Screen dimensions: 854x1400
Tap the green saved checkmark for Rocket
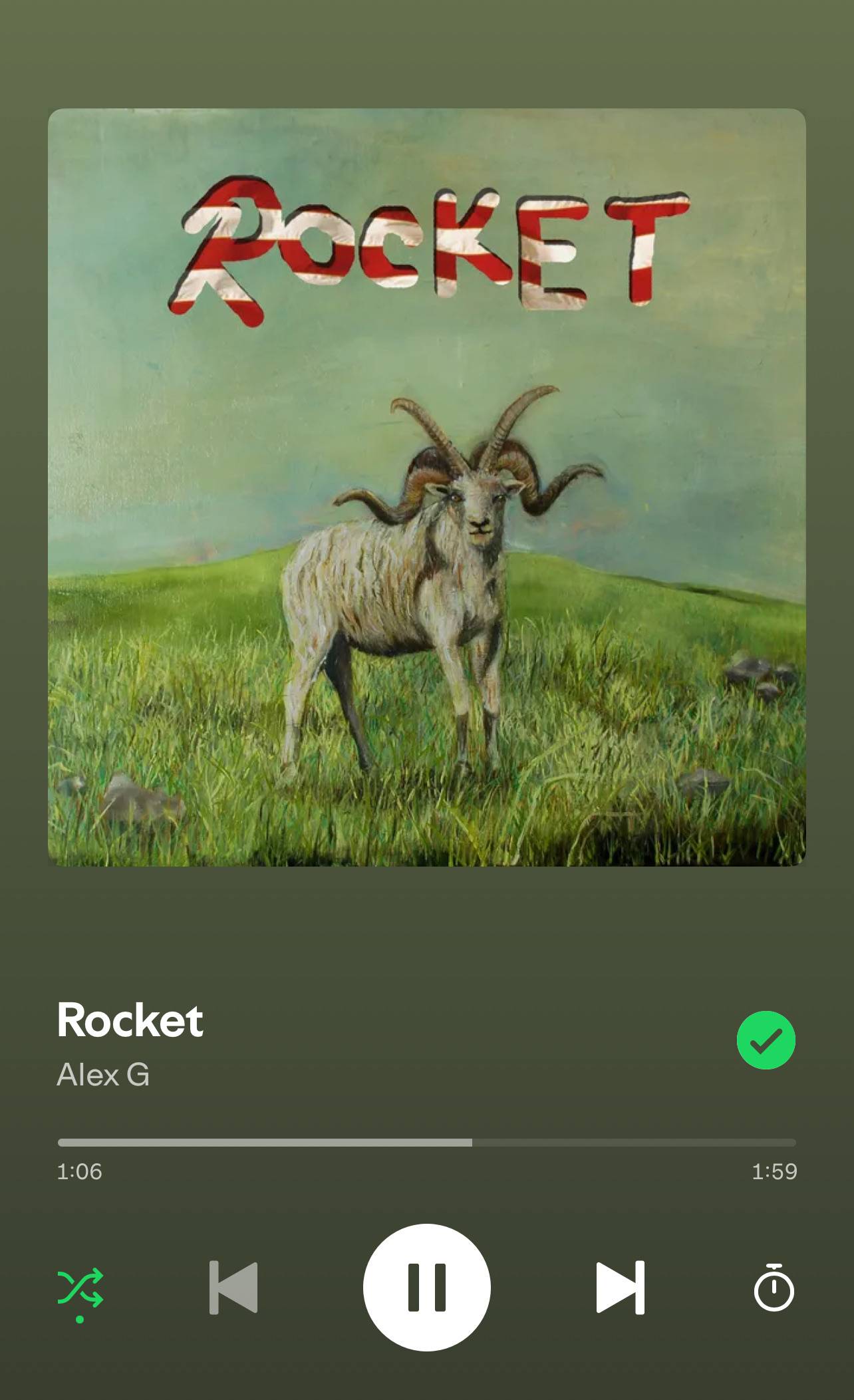point(766,1040)
